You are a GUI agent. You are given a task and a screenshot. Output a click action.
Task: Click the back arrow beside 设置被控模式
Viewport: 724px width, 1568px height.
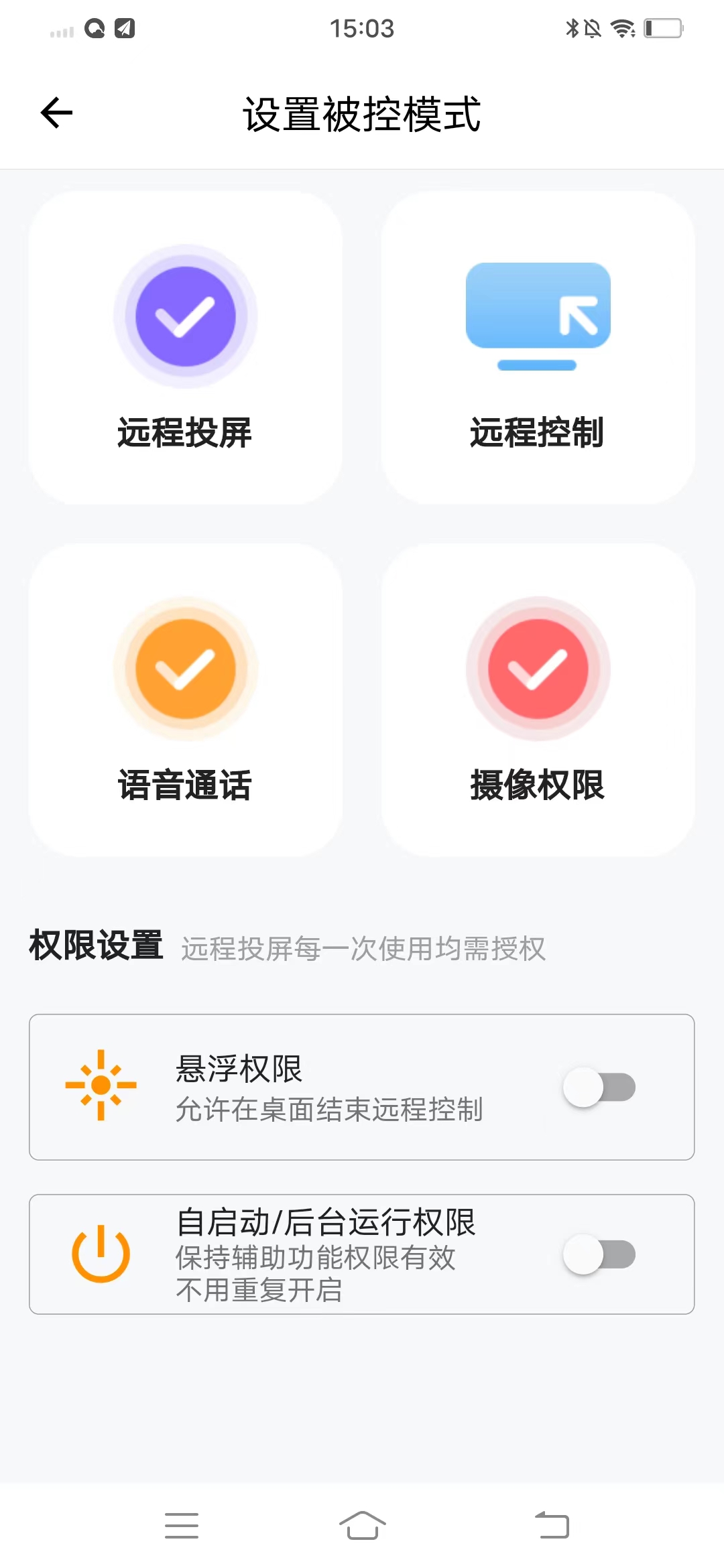(x=57, y=111)
